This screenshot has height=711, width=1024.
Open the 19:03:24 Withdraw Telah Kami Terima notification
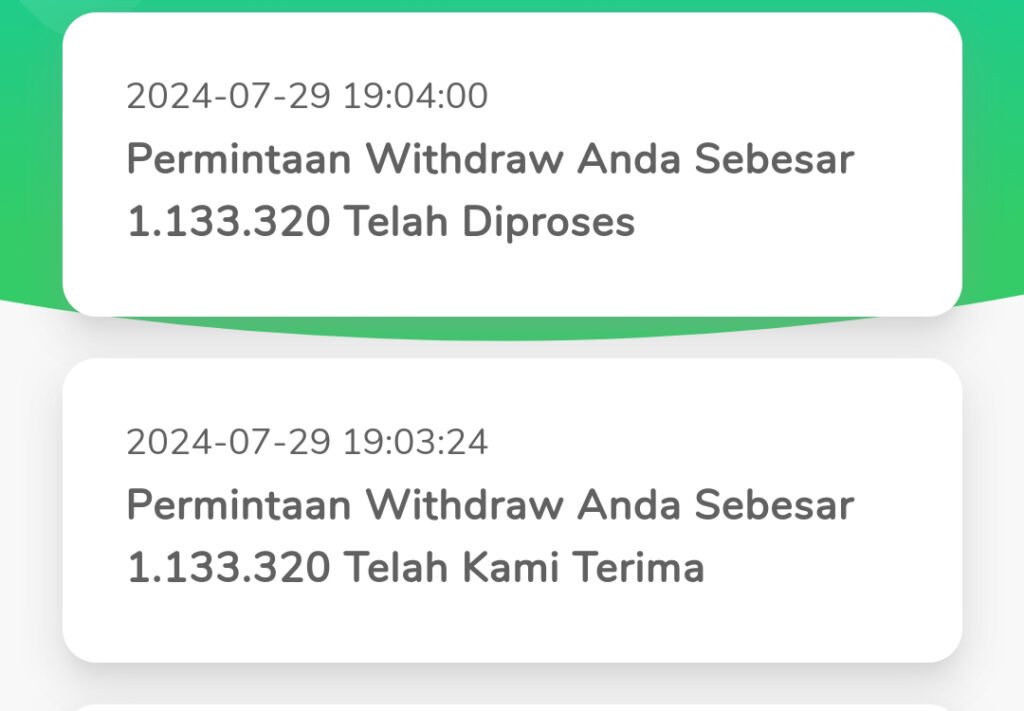tap(511, 510)
